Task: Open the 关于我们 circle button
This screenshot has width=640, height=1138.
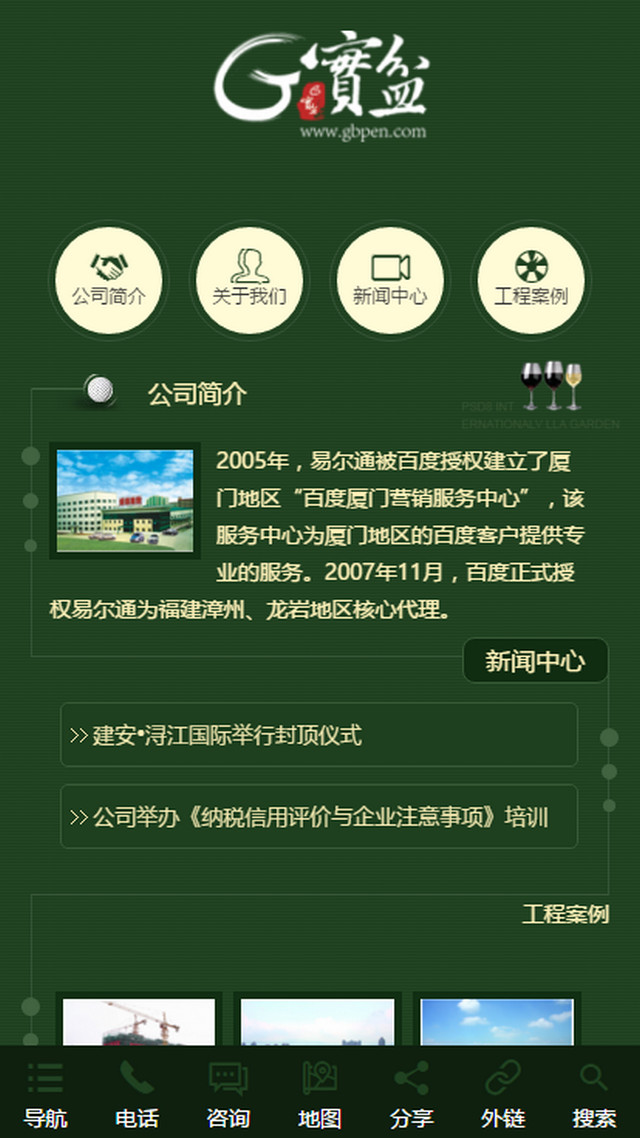Action: point(250,280)
